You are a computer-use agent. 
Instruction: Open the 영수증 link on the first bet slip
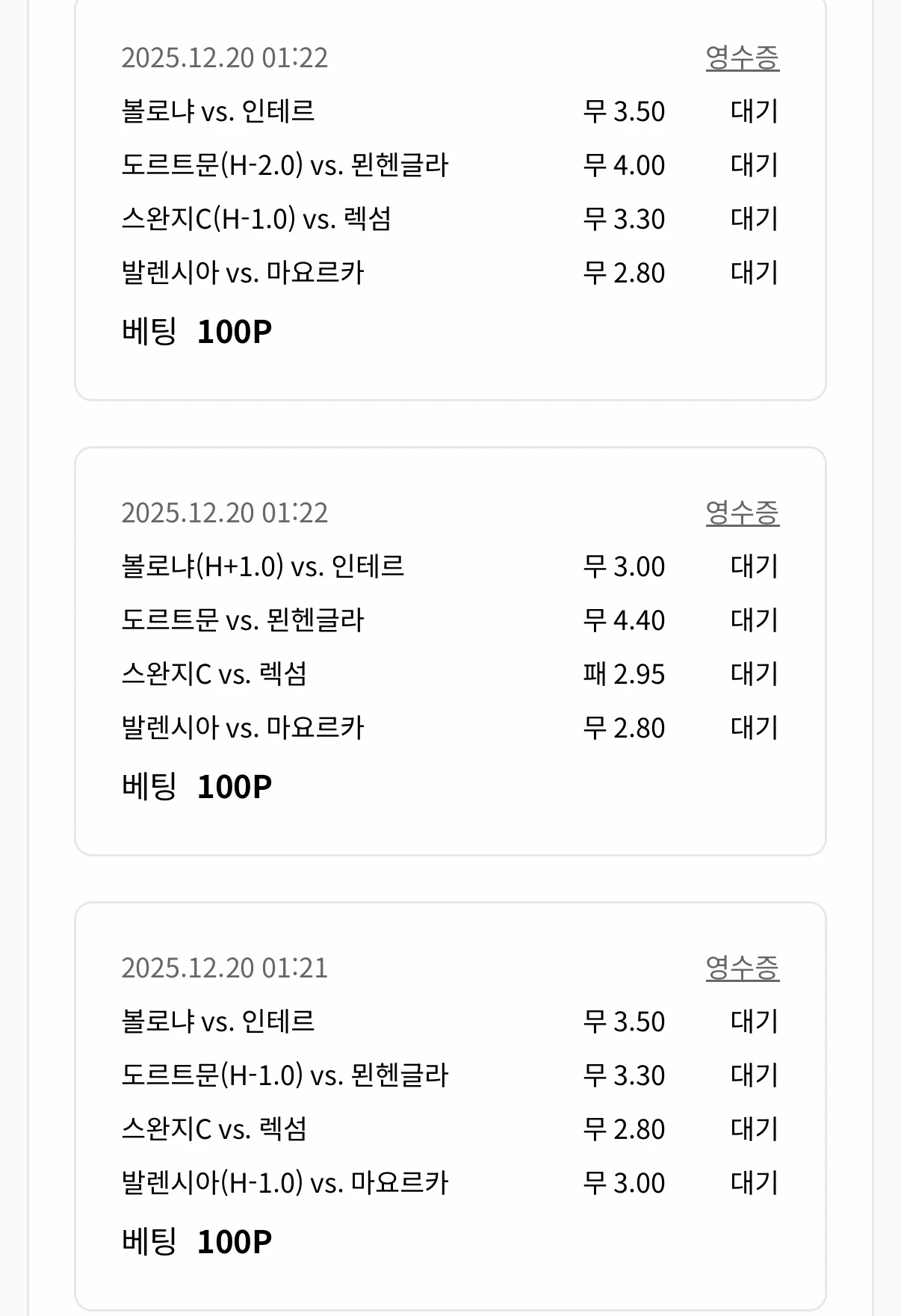coord(743,60)
